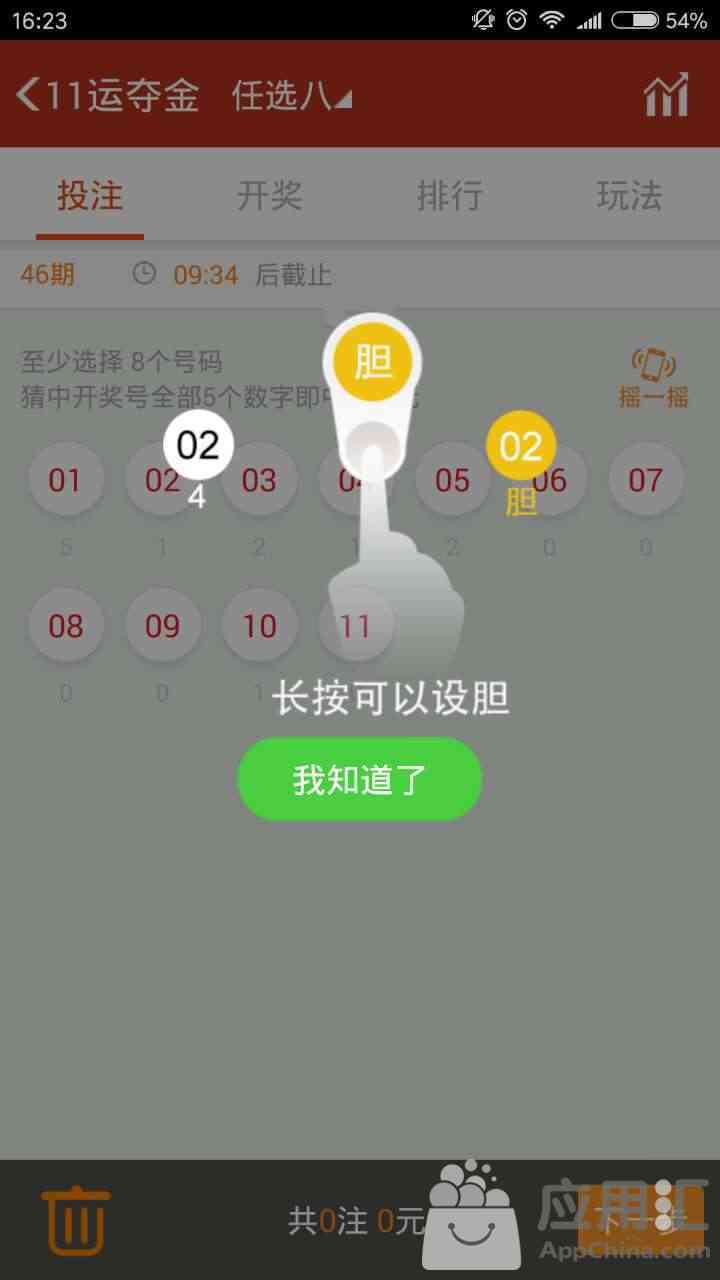The image size is (720, 1280).
Task: Select the 投注 tab
Action: click(90, 195)
